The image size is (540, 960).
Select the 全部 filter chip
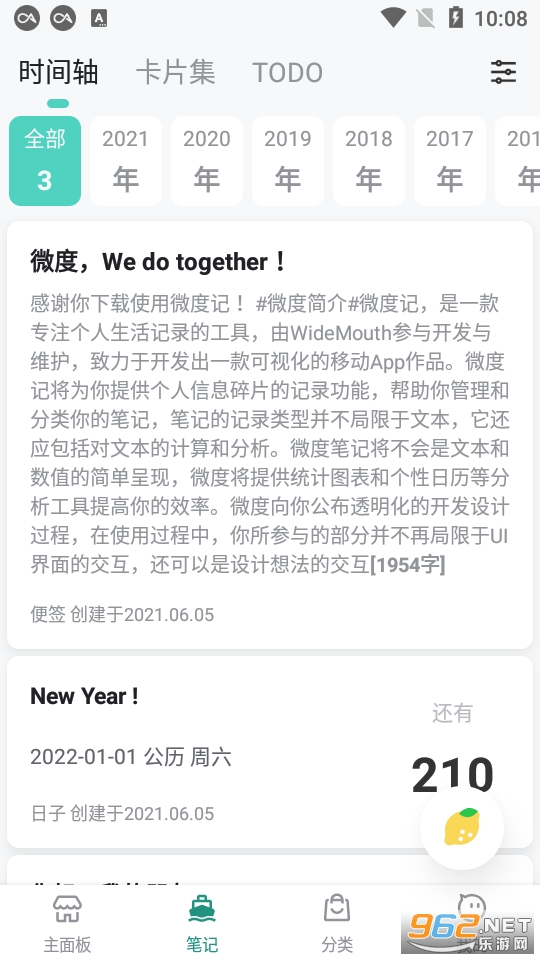[x=45, y=160]
